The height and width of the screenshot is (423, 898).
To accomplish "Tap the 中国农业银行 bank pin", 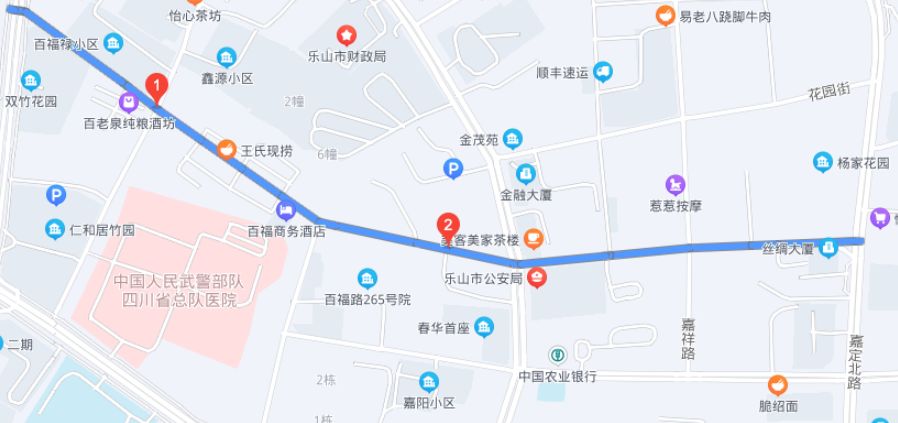I will (x=558, y=354).
